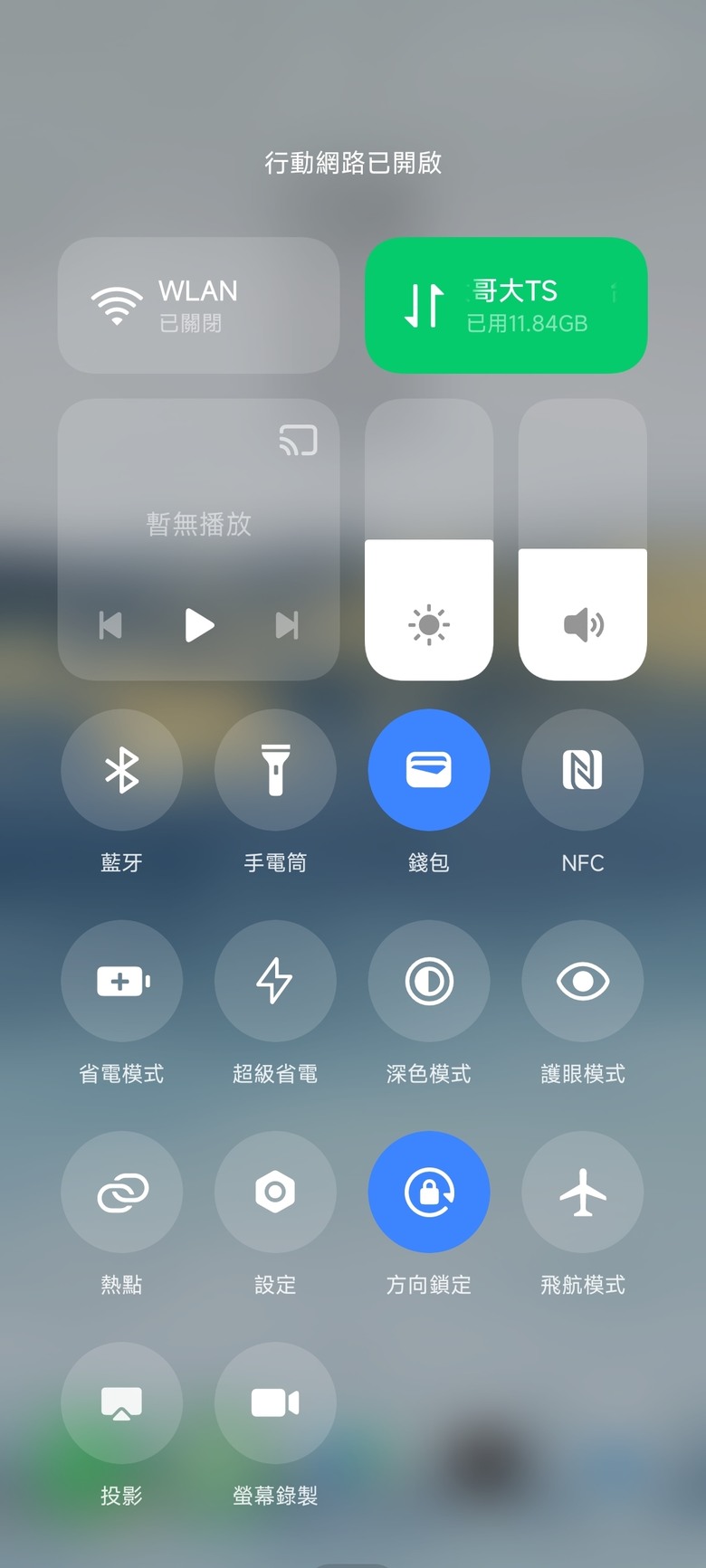Open the wallet (錢包) shortcut
This screenshot has width=706, height=1568.
pos(428,769)
